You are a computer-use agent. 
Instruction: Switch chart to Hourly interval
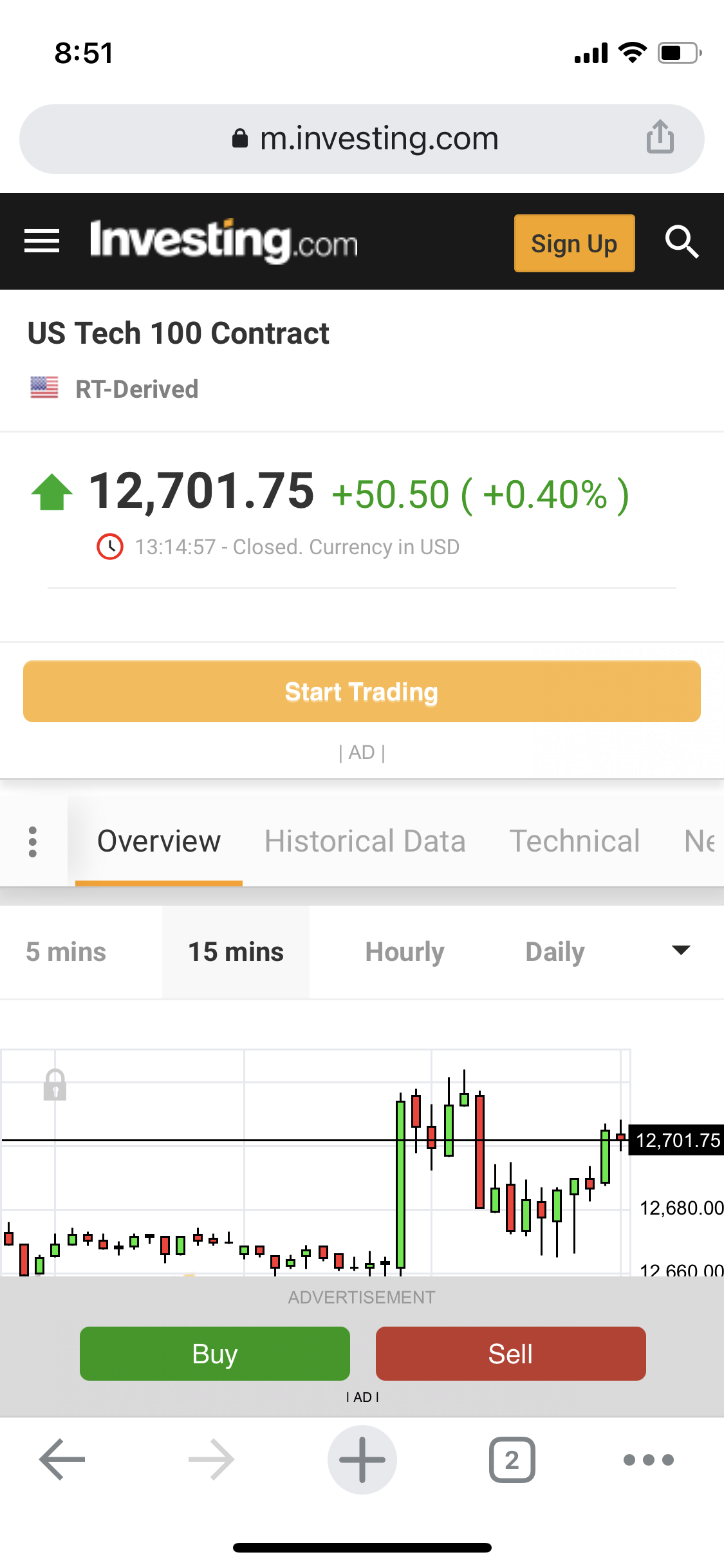tap(405, 952)
